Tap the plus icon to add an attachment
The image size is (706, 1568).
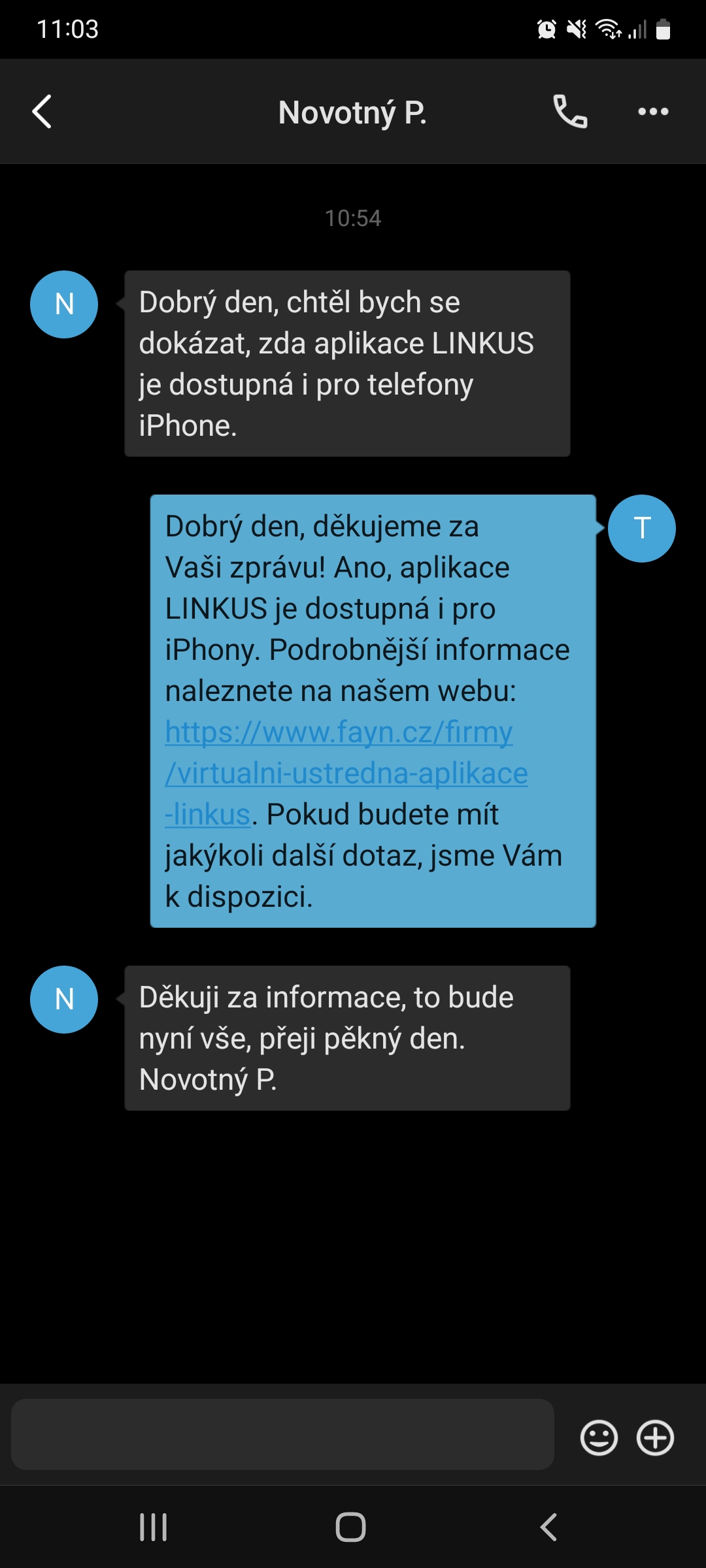pyautogui.click(x=655, y=1437)
